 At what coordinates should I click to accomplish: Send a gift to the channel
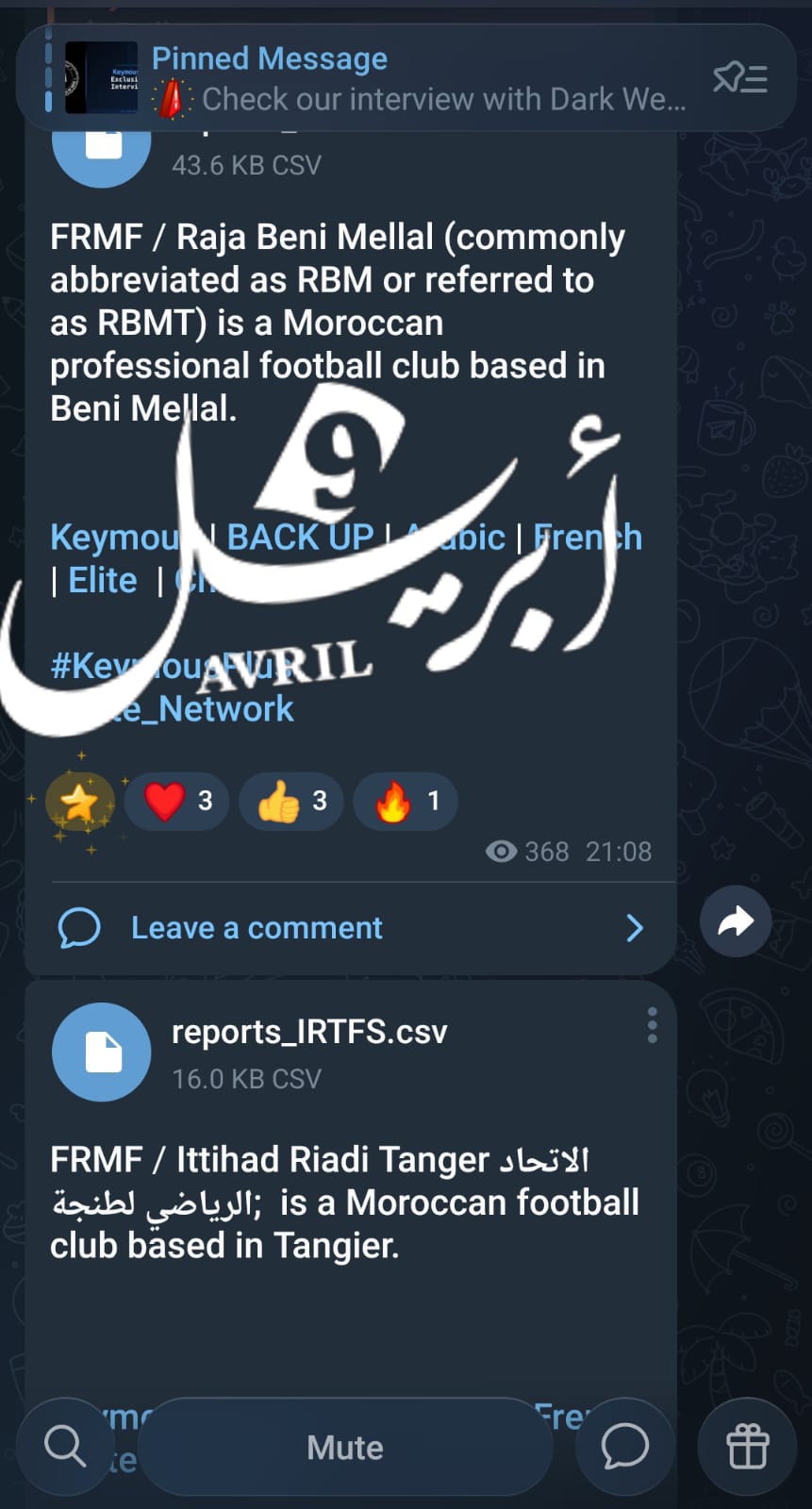tap(747, 1446)
